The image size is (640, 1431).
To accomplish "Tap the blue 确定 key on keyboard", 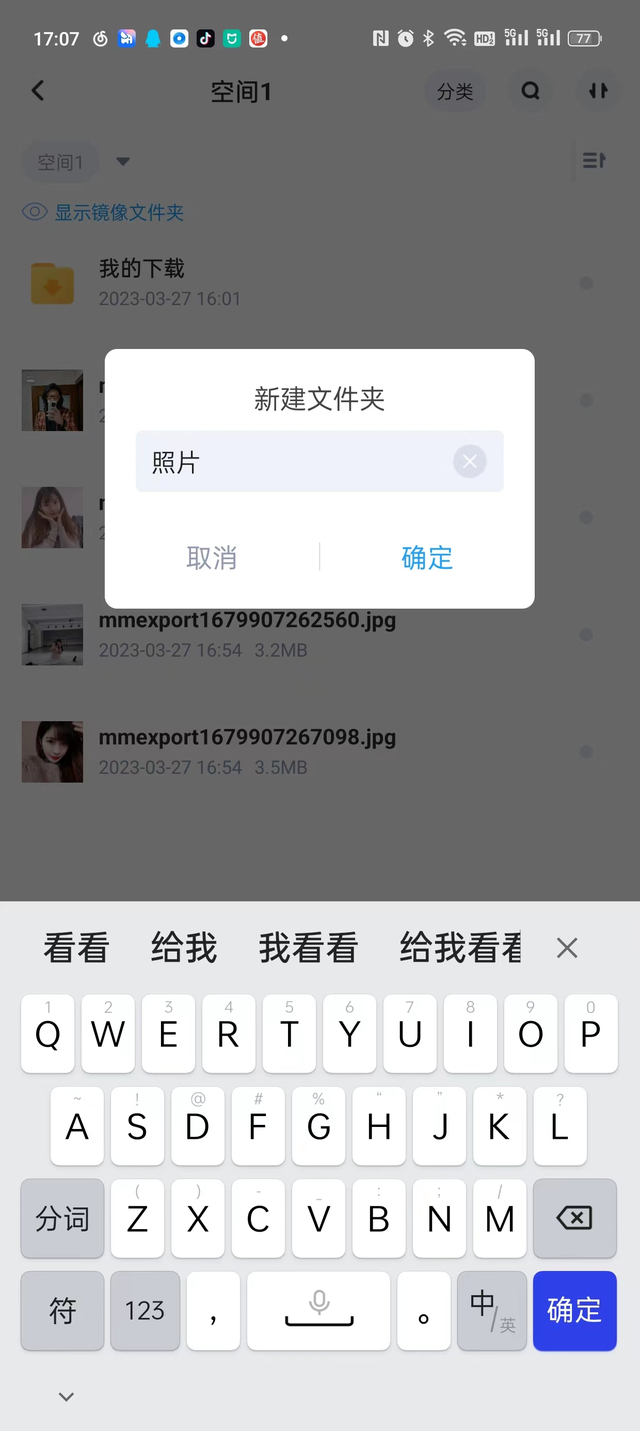I will point(574,1310).
